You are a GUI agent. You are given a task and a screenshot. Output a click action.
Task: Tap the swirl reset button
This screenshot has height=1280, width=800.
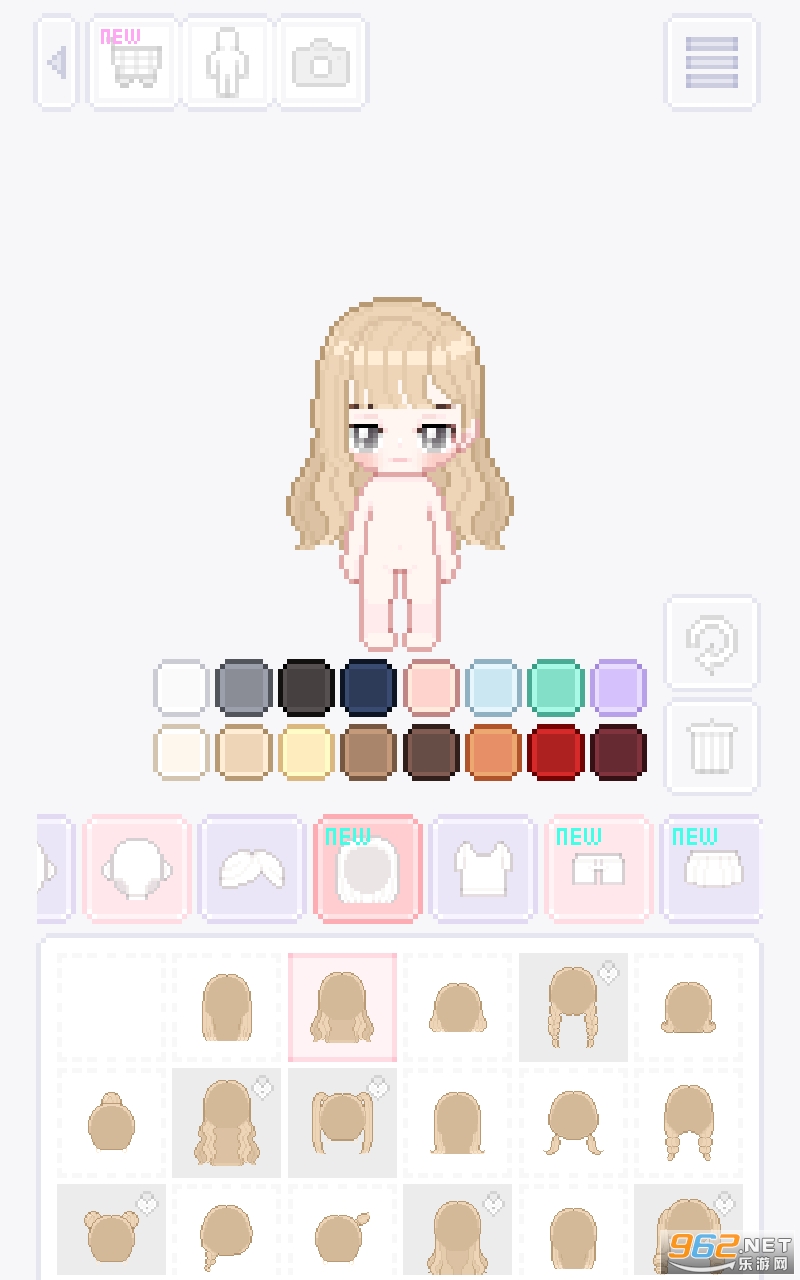[712, 642]
